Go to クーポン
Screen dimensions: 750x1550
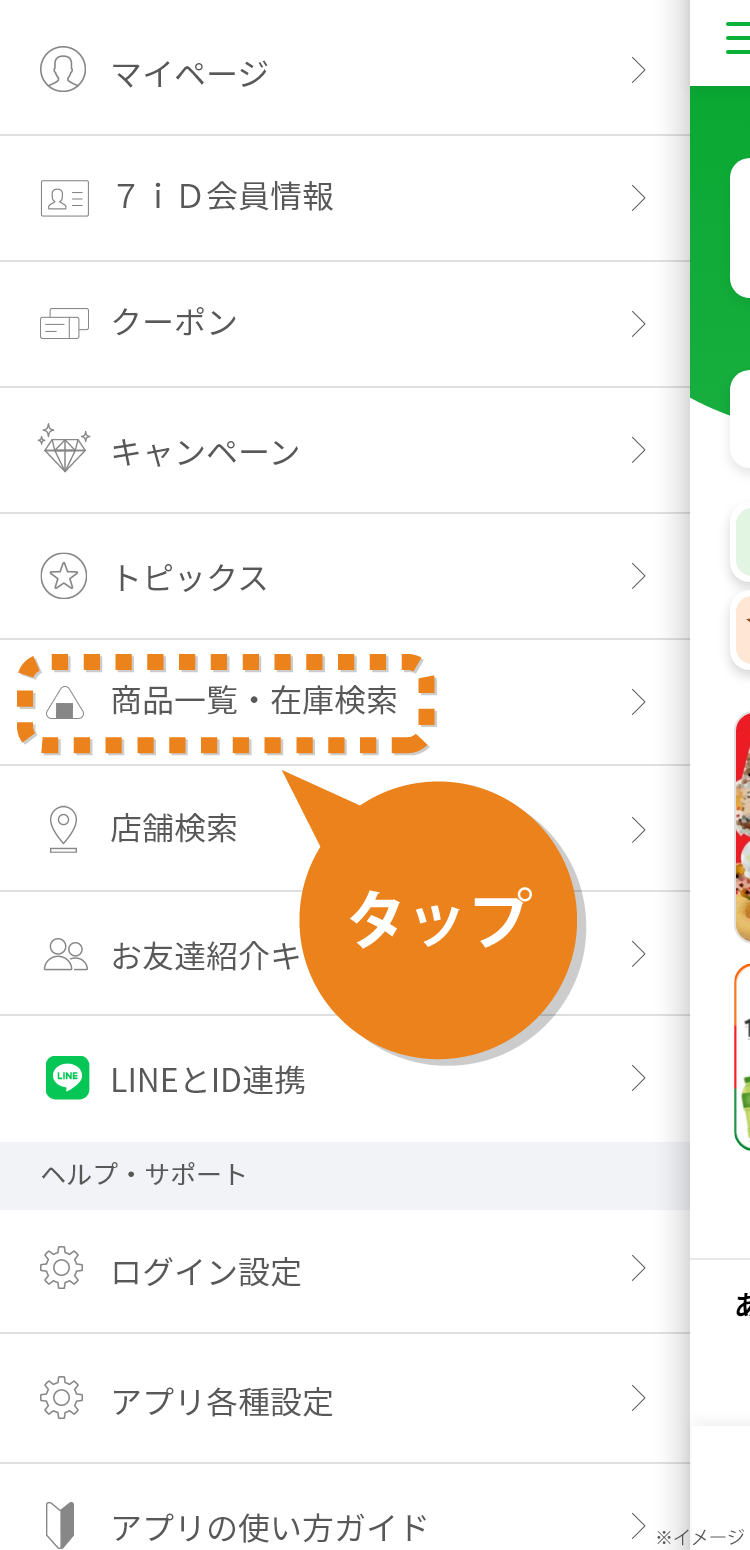click(x=175, y=323)
